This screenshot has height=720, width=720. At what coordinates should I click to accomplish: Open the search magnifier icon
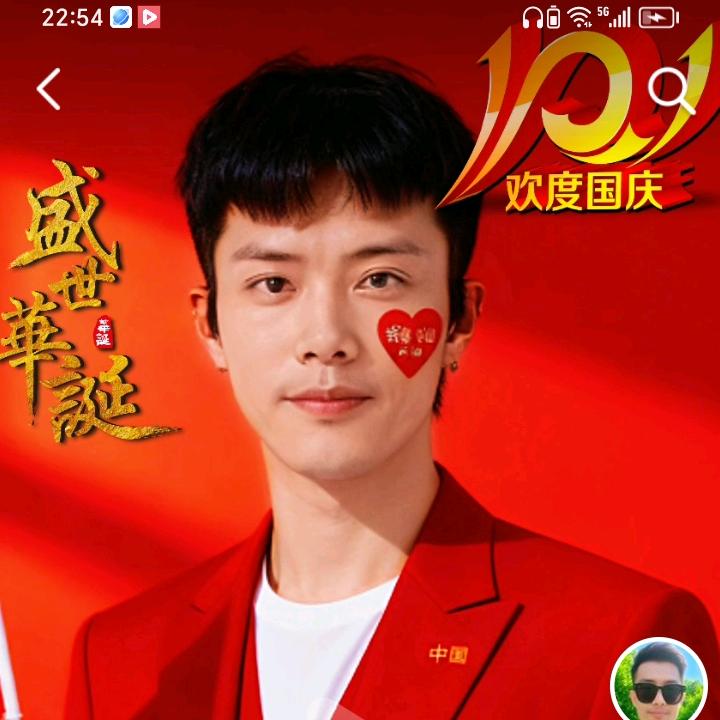tap(672, 90)
